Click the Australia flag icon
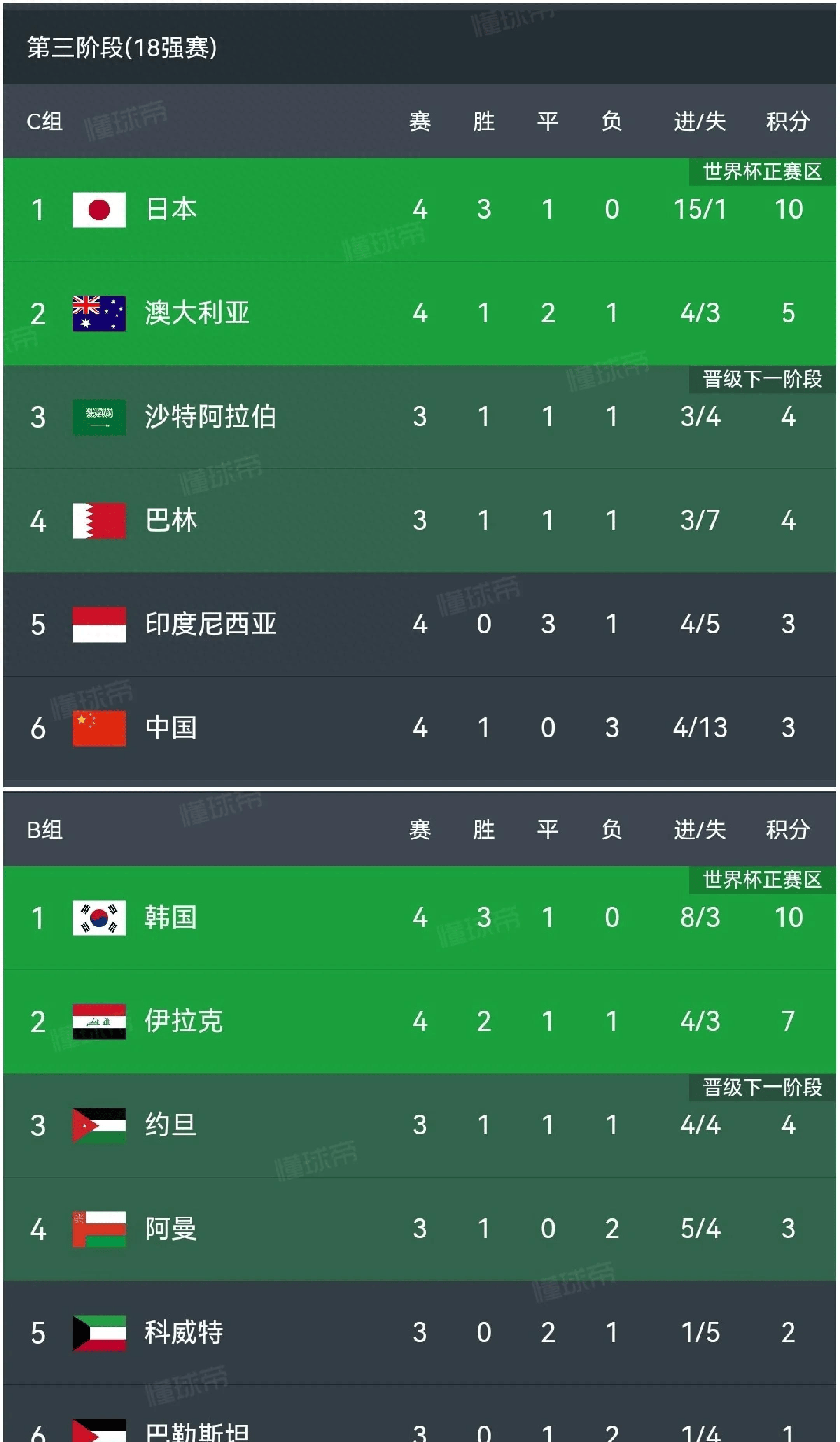Image resolution: width=840 pixels, height=1442 pixels. point(98,313)
